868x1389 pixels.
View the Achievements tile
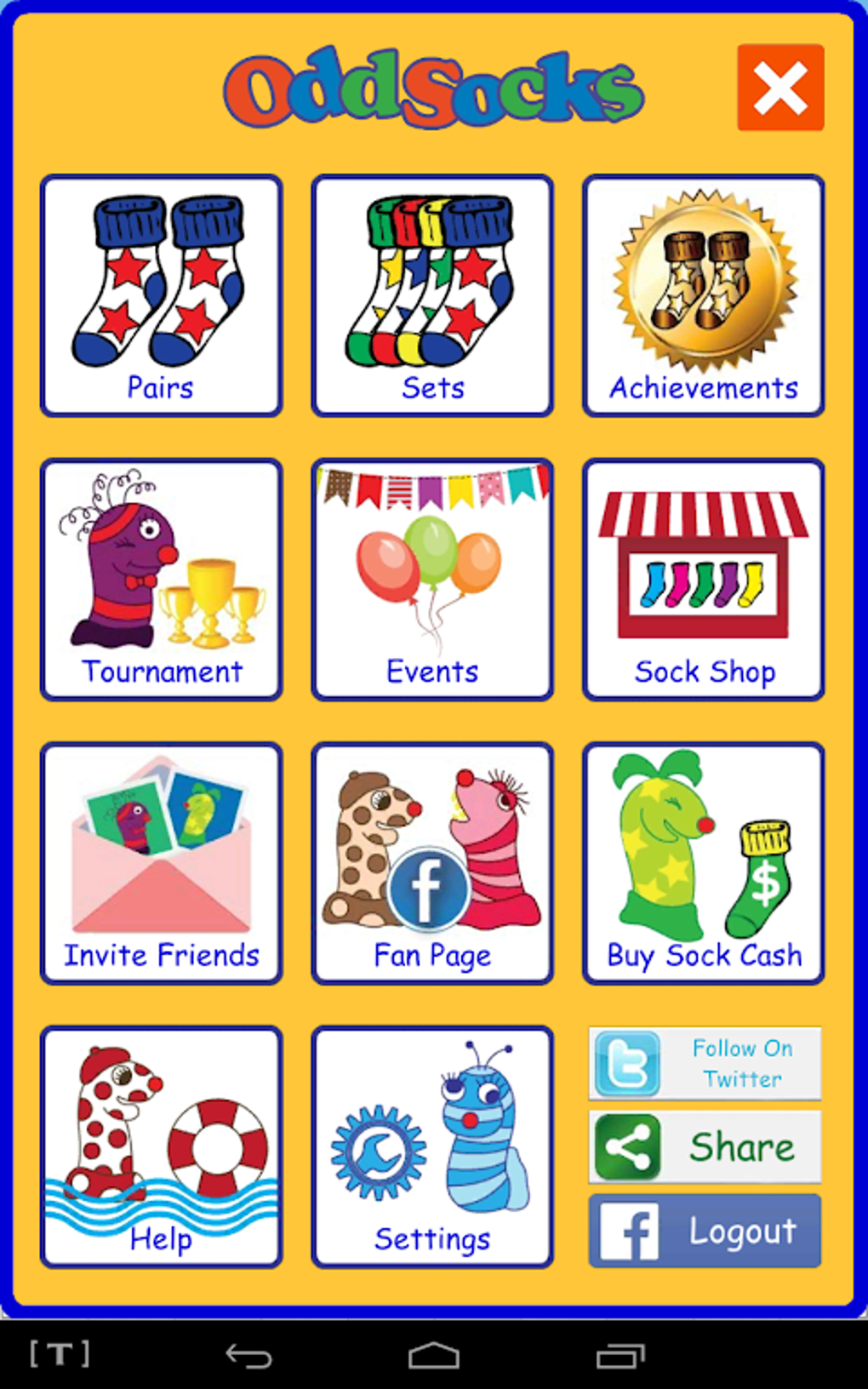point(704,295)
